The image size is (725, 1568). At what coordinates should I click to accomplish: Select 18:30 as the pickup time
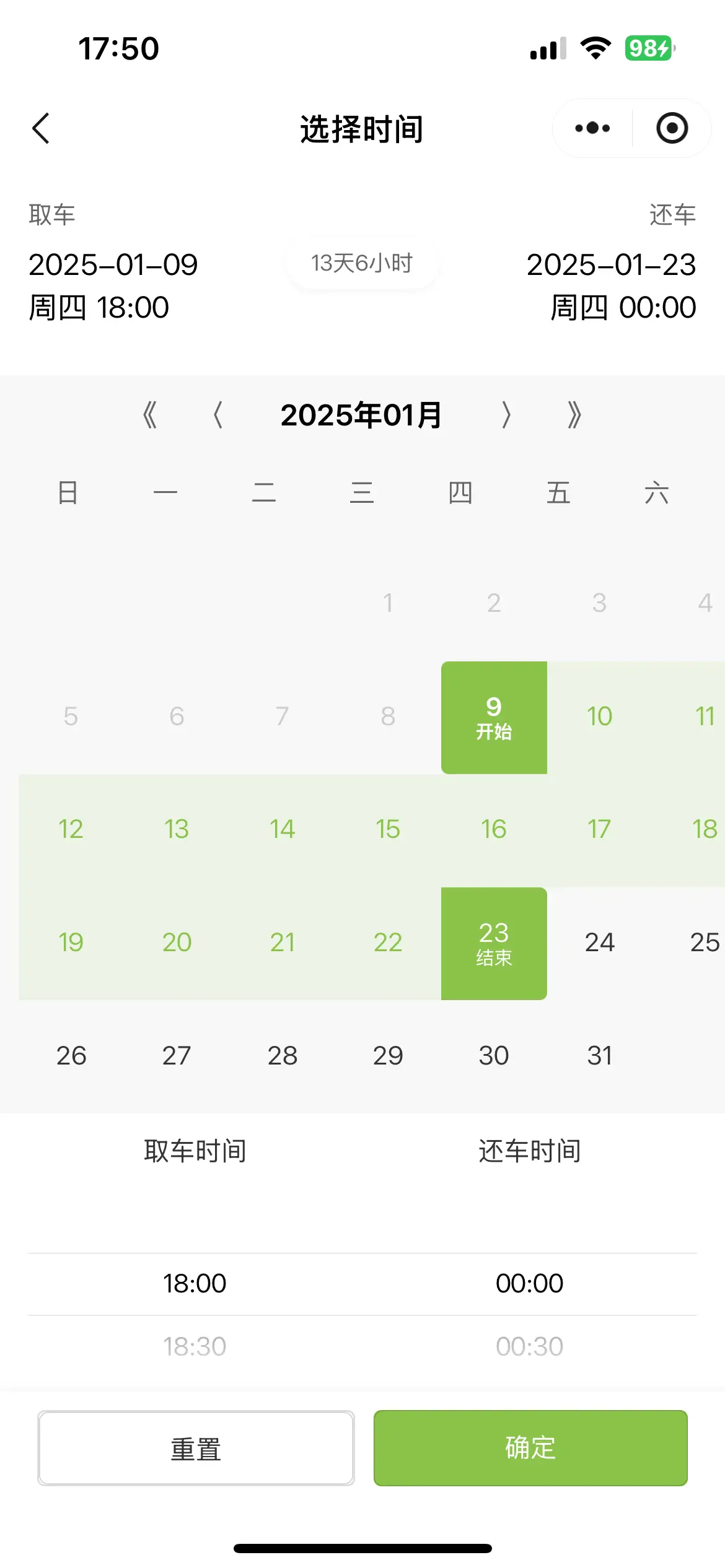[x=195, y=1346]
